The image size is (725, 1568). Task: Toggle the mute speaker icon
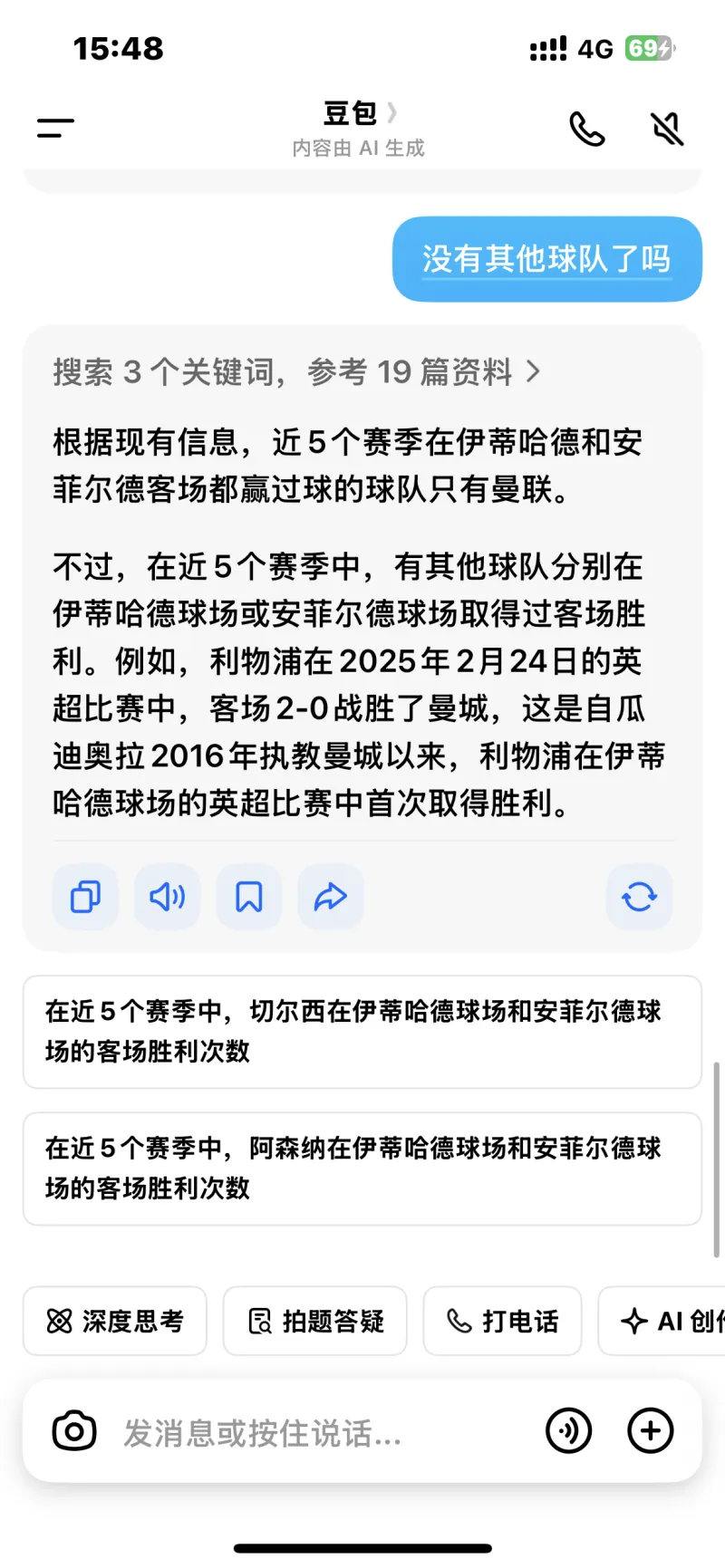[x=668, y=130]
